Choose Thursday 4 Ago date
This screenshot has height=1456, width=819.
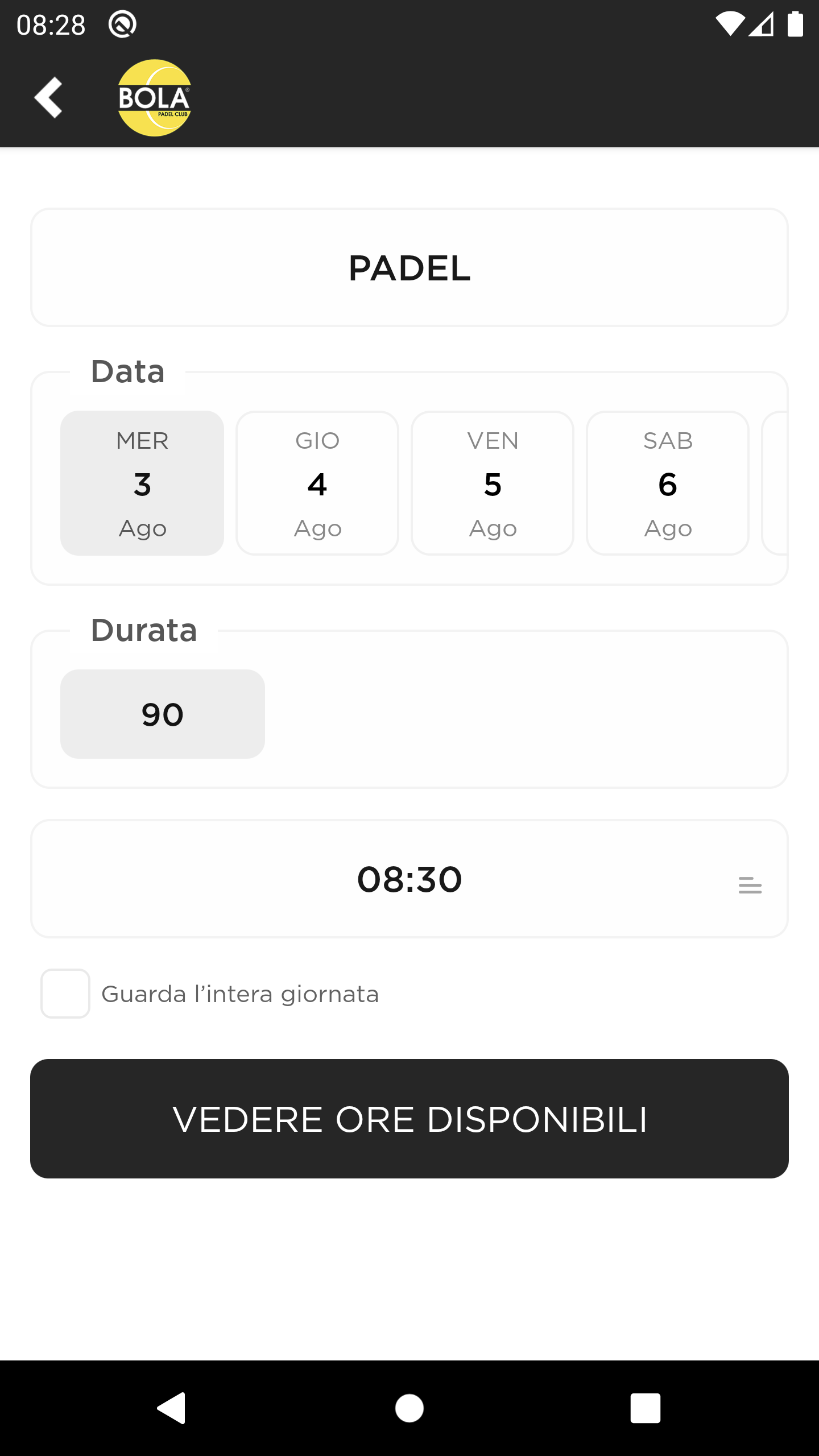click(x=317, y=483)
